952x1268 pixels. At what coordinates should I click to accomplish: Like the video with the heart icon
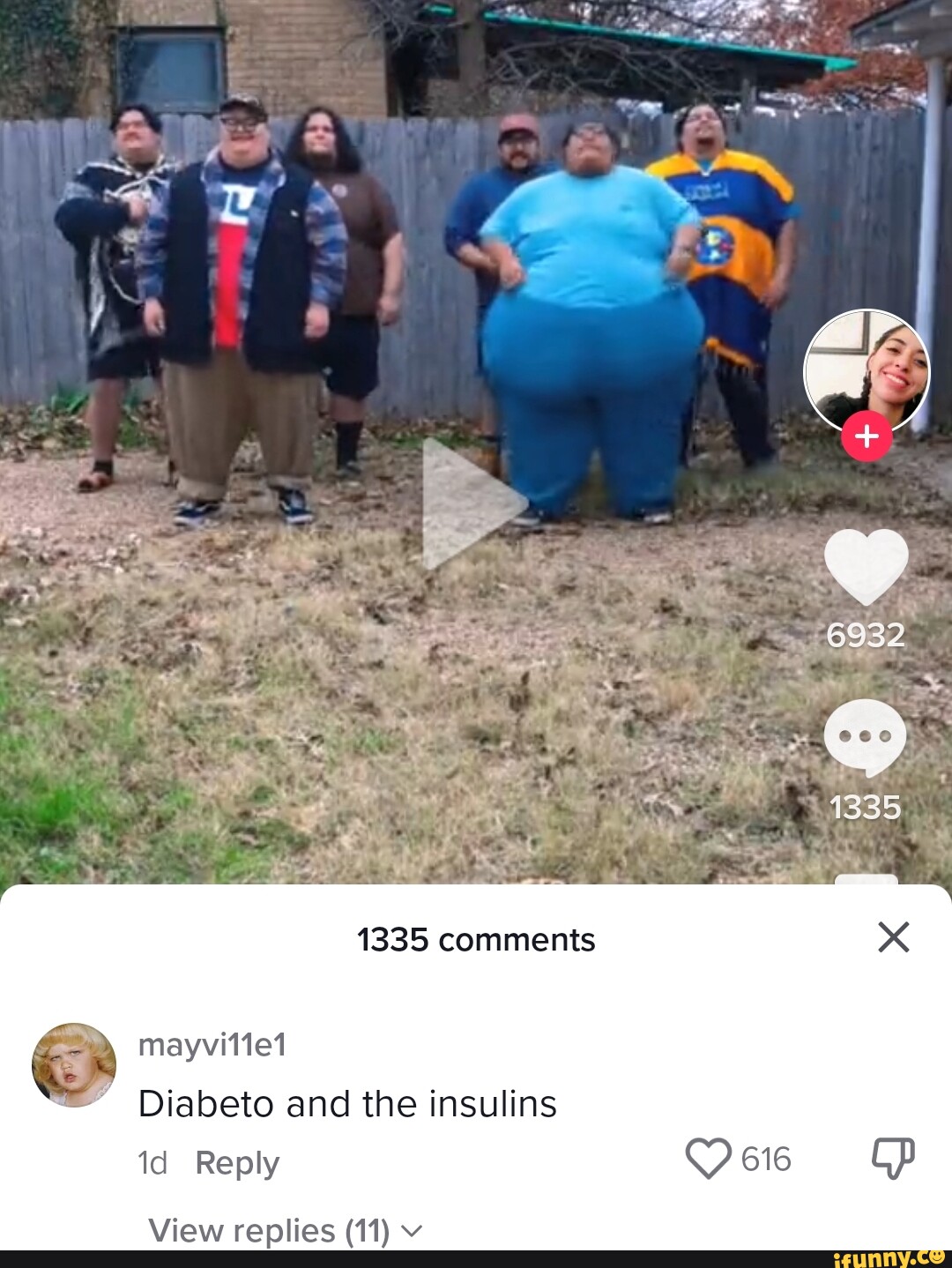[x=866, y=566]
